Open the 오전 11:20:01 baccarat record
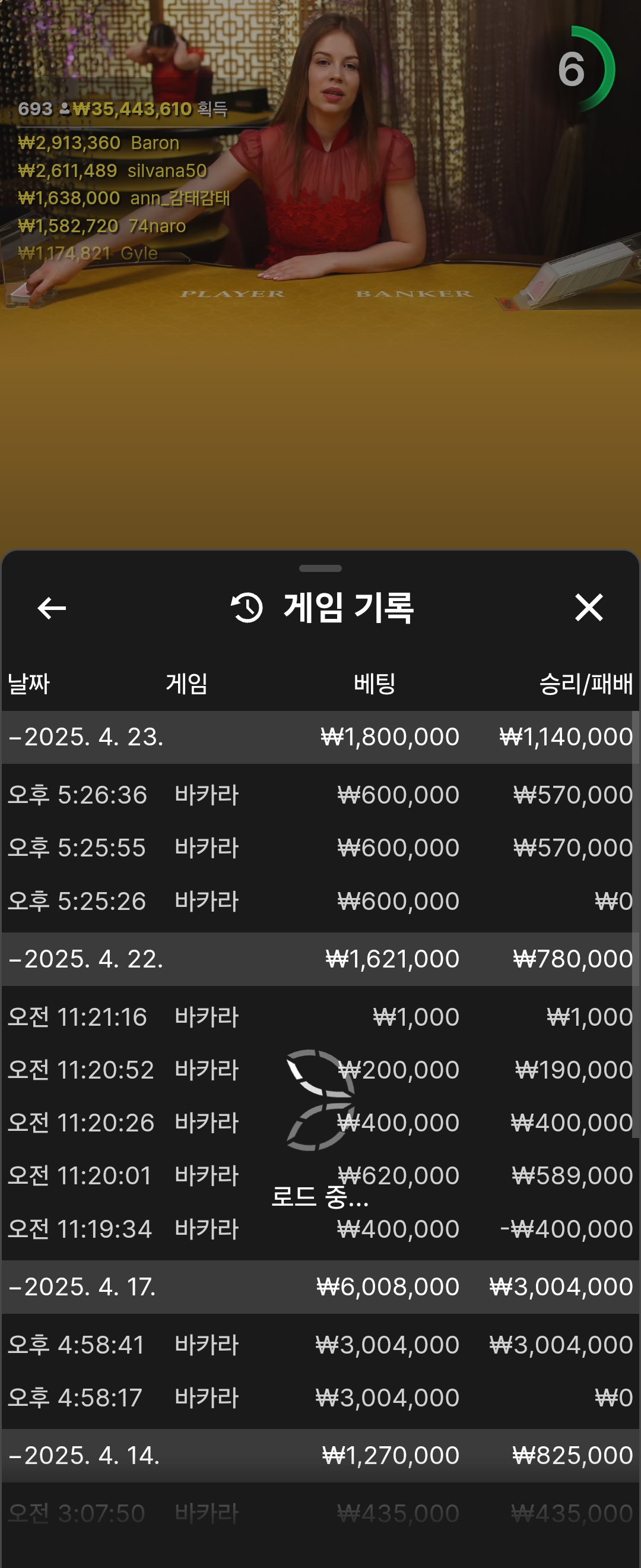 click(320, 1175)
